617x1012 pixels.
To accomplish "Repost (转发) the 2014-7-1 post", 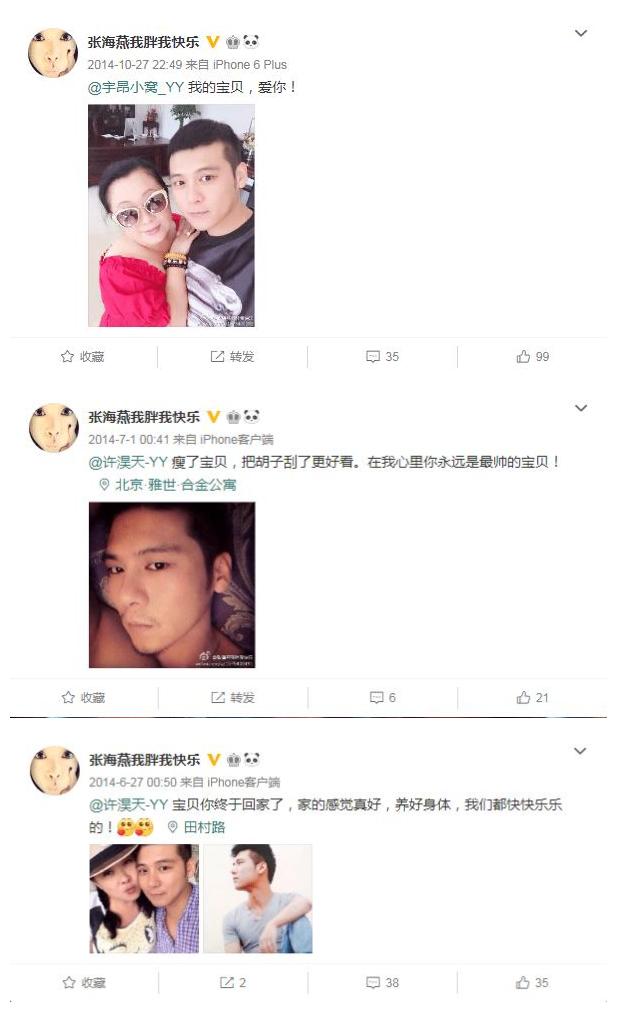I will point(232,698).
